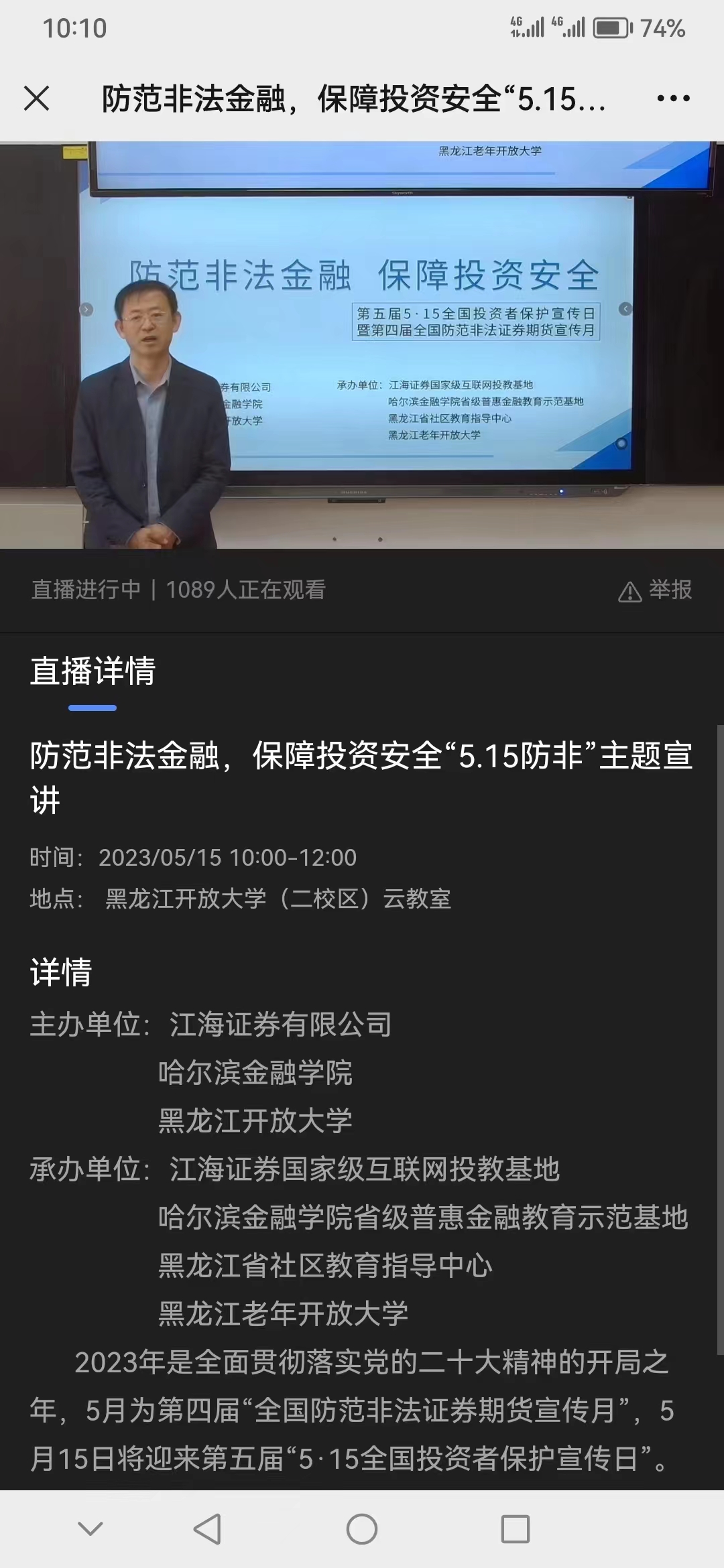Tap the live video player
Viewport: 724px width, 1568px height.
(x=362, y=345)
